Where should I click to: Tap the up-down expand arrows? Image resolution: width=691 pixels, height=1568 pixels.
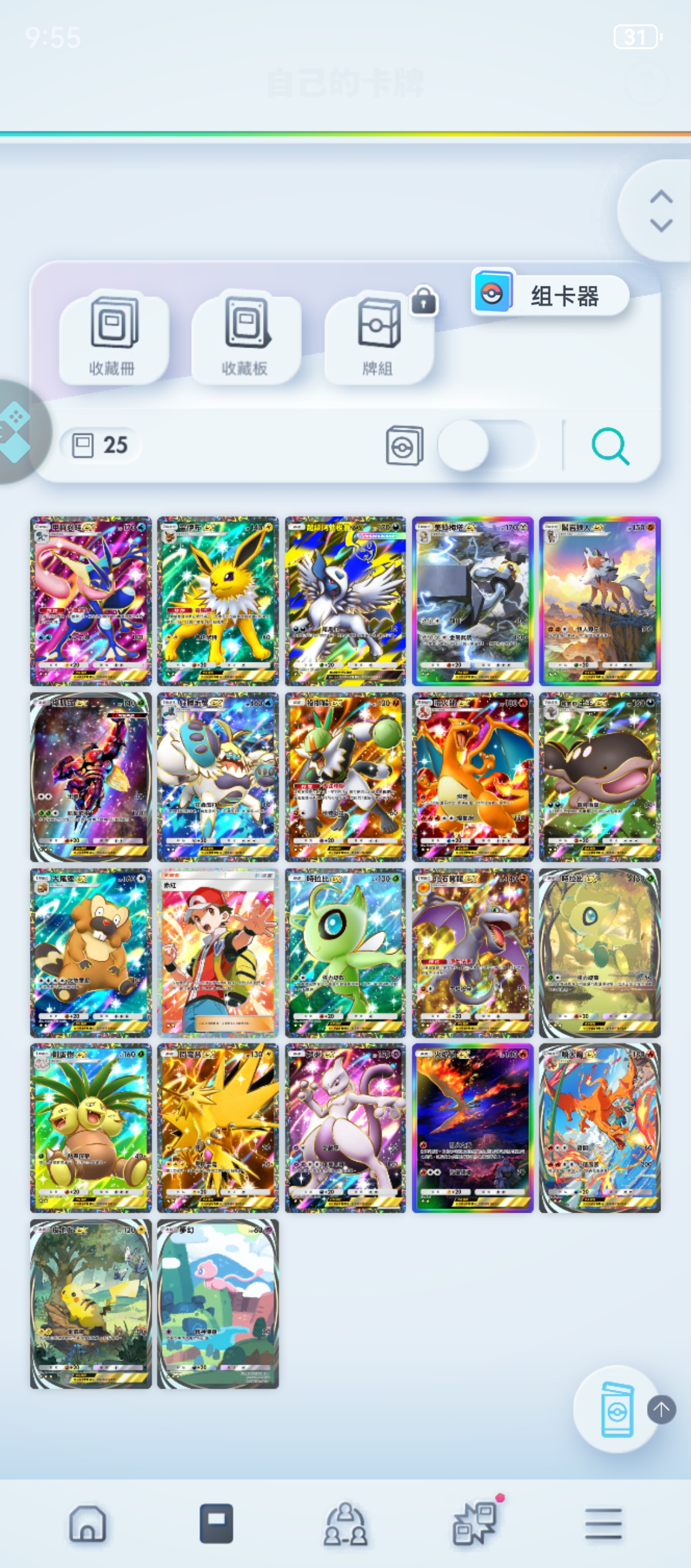point(661,211)
